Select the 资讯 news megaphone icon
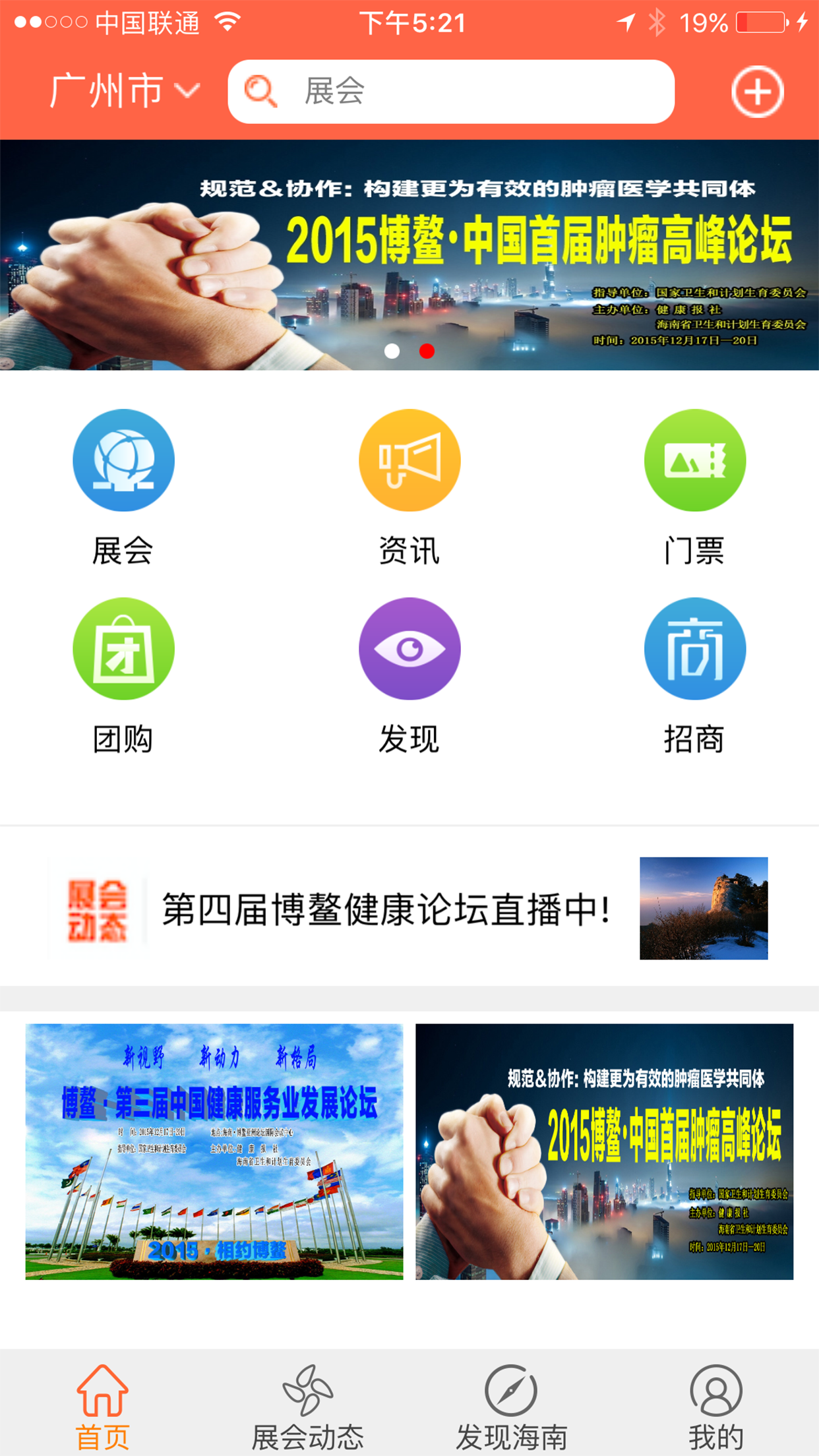The height and width of the screenshot is (1456, 819). (409, 460)
